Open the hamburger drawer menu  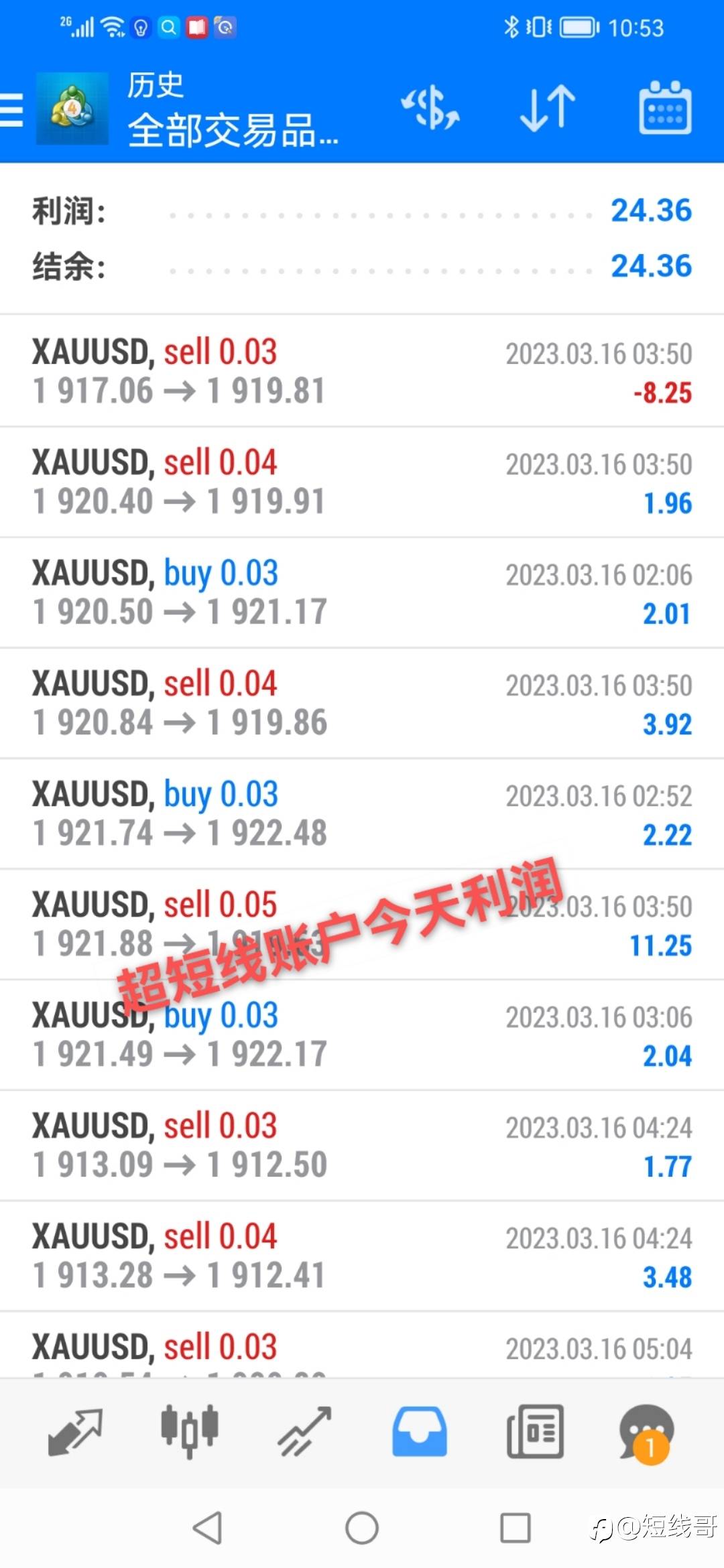(12, 109)
